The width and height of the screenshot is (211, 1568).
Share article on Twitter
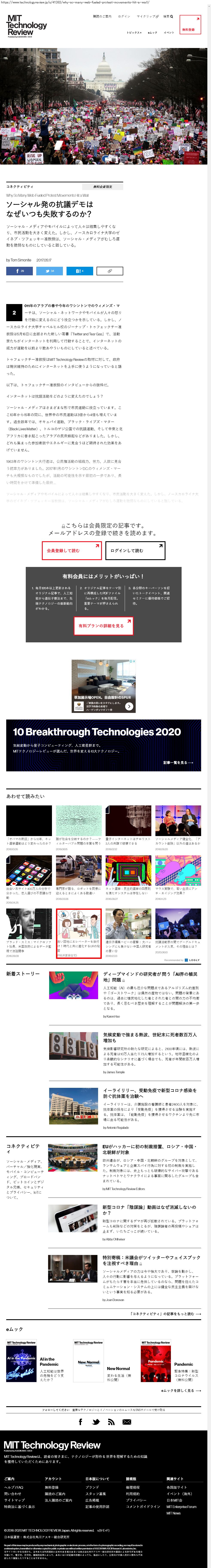point(49,271)
